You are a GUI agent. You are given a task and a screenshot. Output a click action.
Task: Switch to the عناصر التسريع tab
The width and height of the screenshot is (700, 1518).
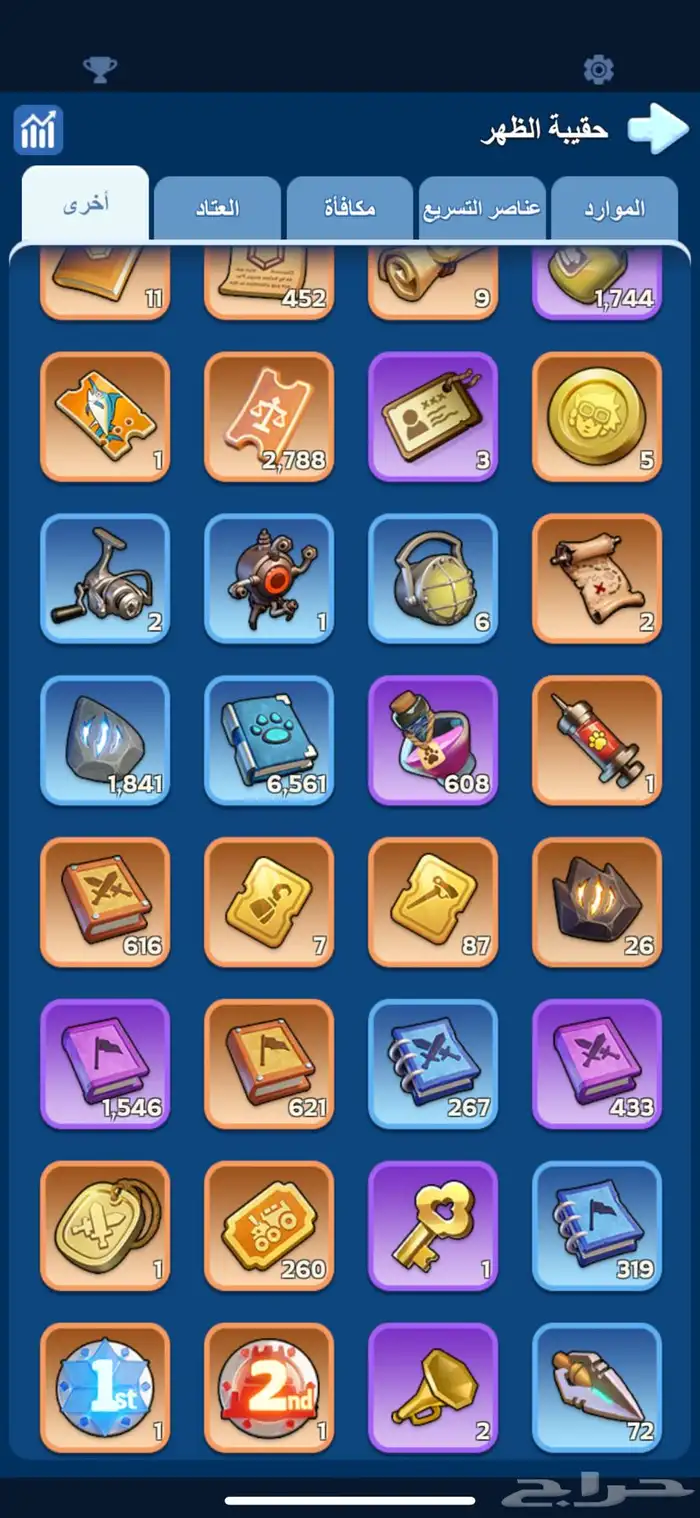click(x=481, y=209)
